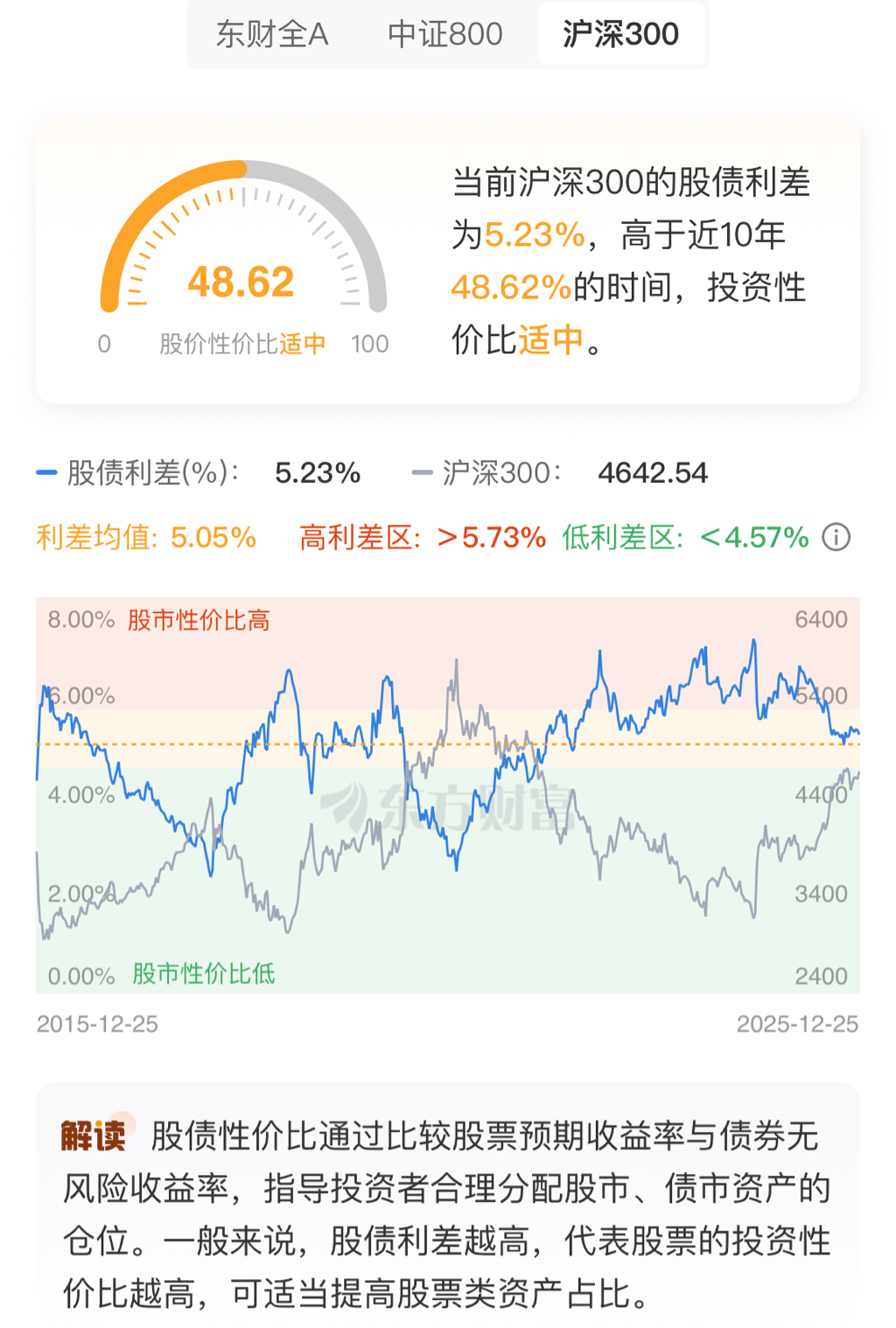Select the 中证800 tab
The height and width of the screenshot is (1328, 896).
(x=444, y=34)
